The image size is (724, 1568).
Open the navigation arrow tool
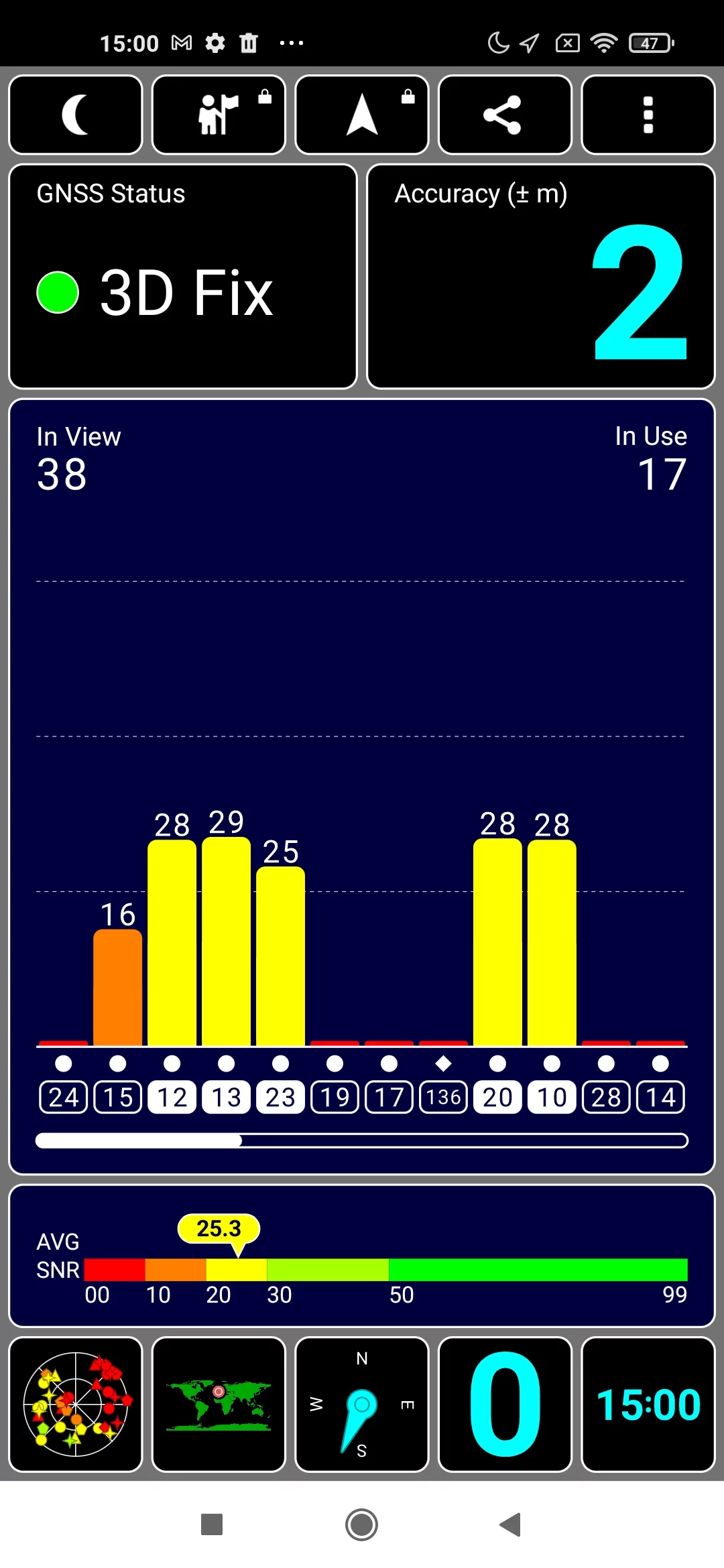tap(362, 115)
